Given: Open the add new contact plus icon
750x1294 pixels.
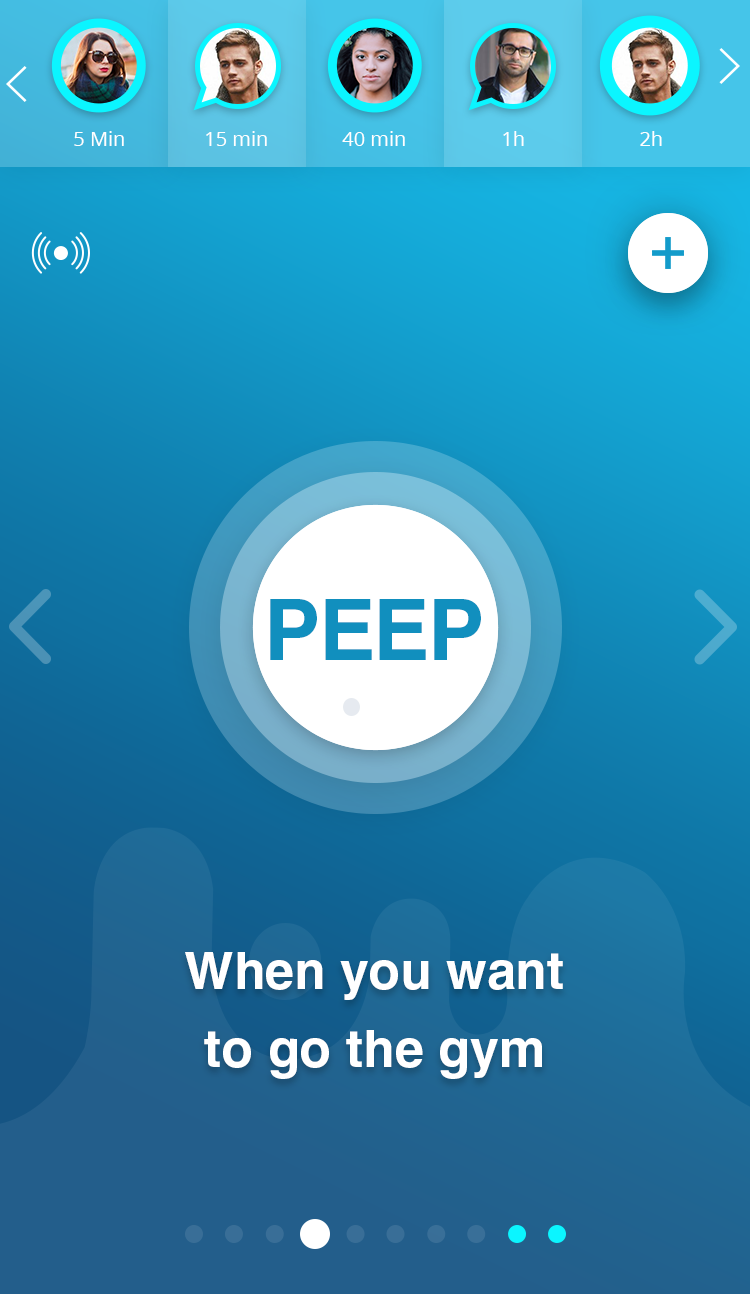Looking at the screenshot, I should (x=668, y=253).
